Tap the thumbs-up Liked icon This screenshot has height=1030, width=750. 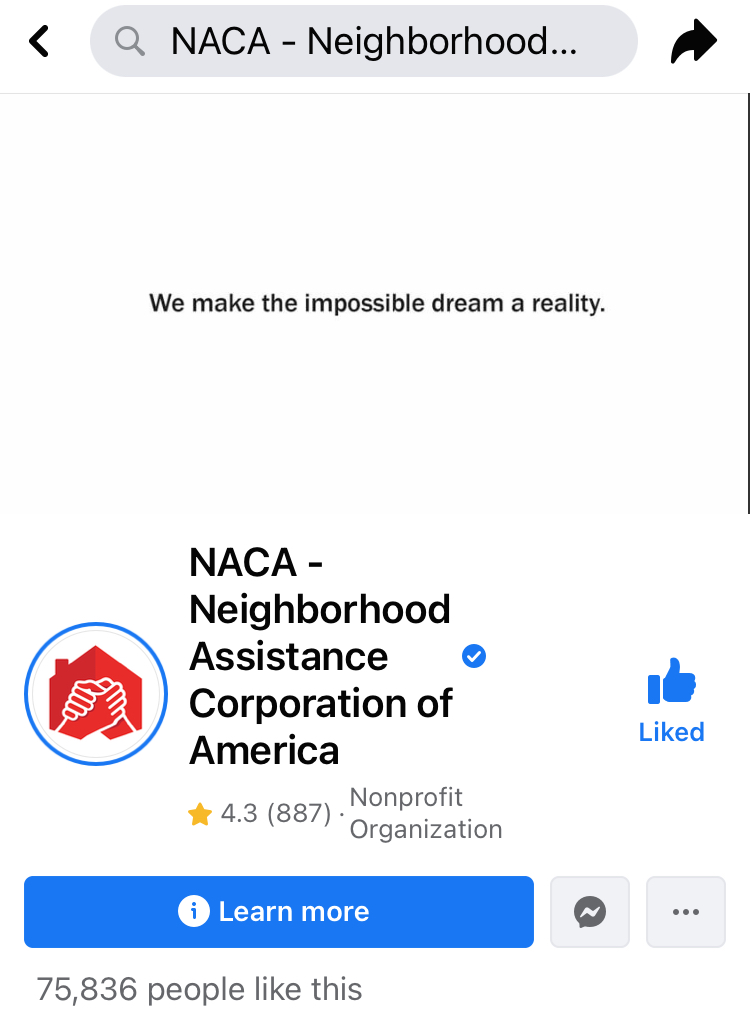tap(671, 681)
